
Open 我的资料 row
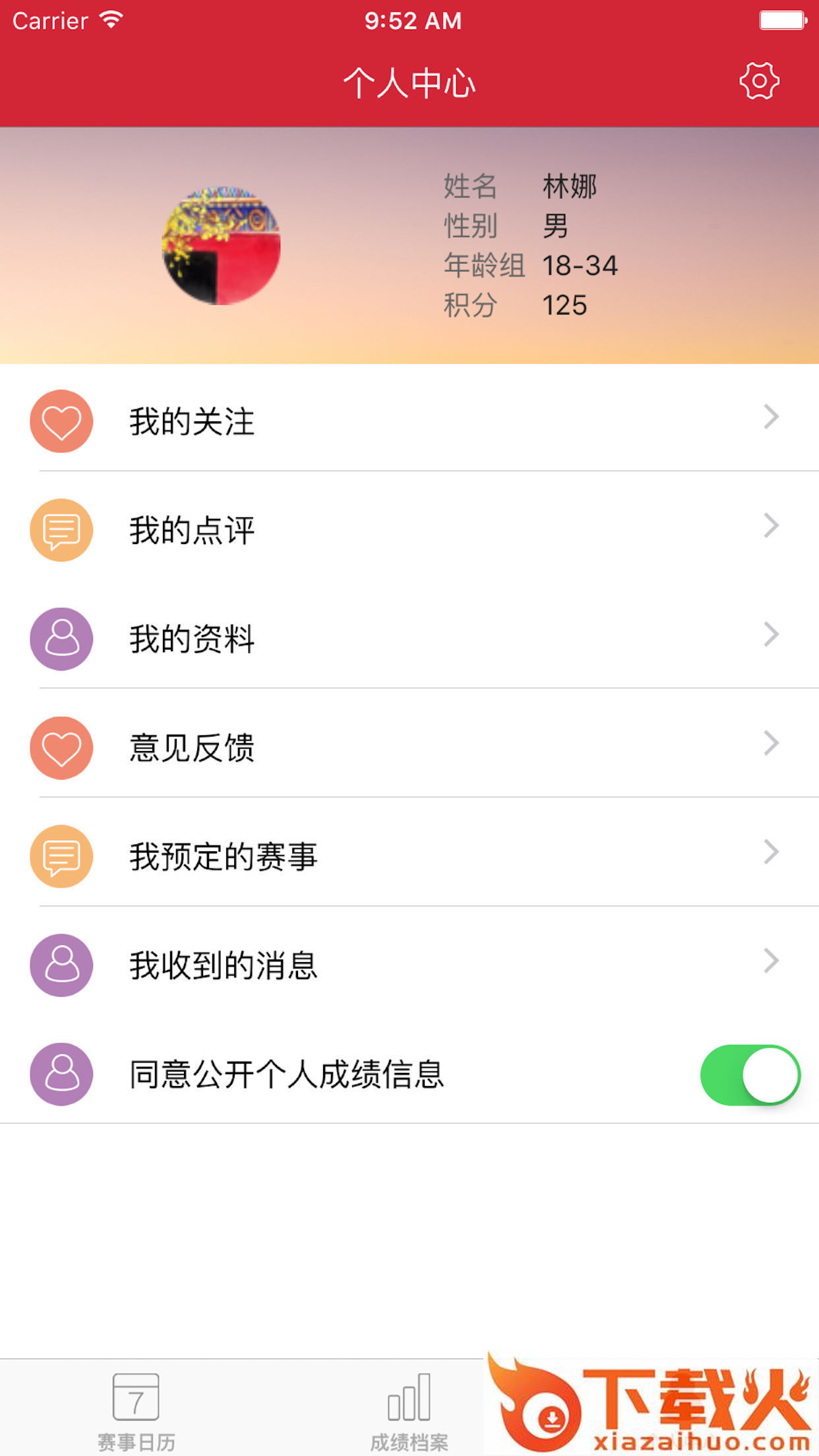(409, 638)
